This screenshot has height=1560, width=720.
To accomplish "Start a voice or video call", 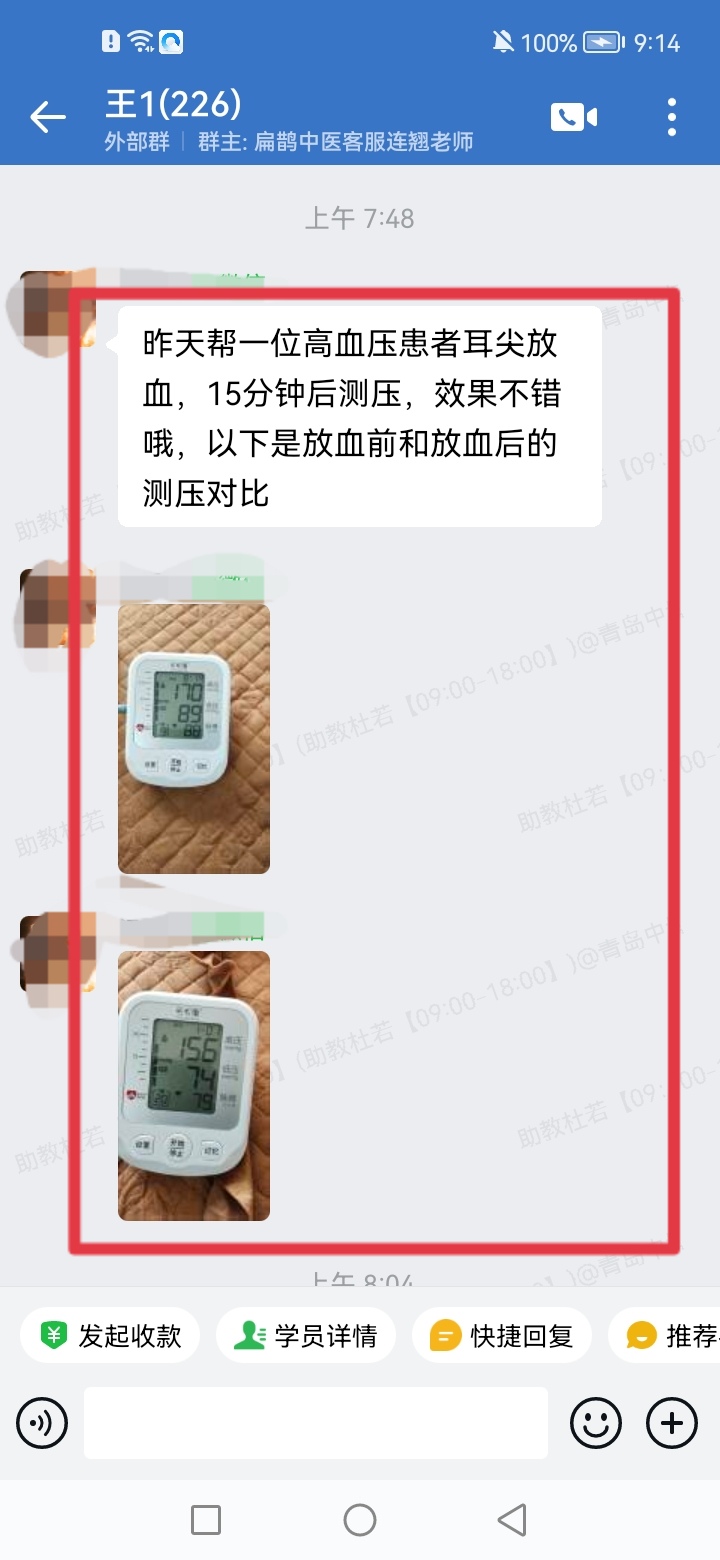I will click(573, 117).
